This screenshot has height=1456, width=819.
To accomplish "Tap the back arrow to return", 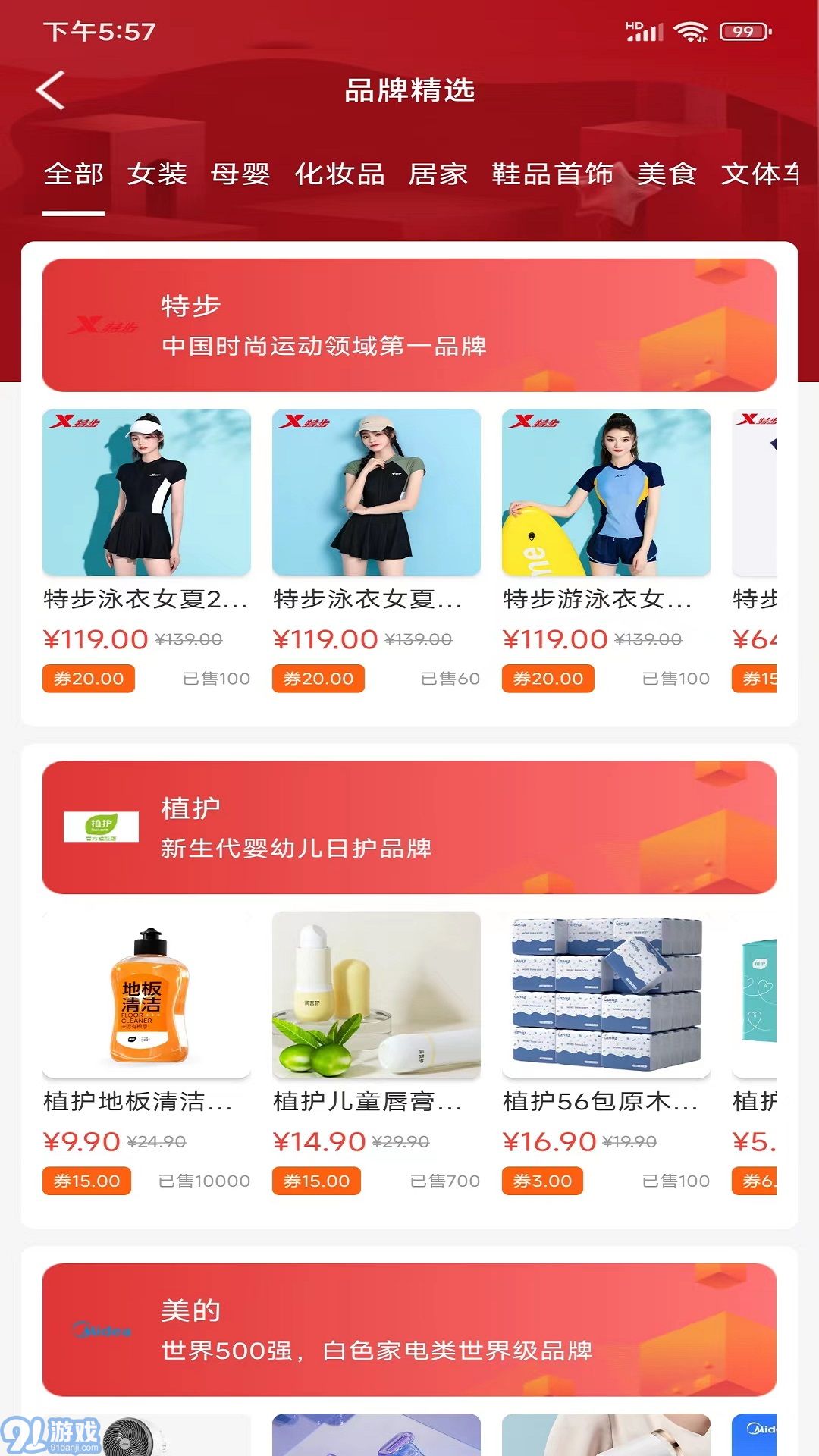I will pyautogui.click(x=50, y=89).
